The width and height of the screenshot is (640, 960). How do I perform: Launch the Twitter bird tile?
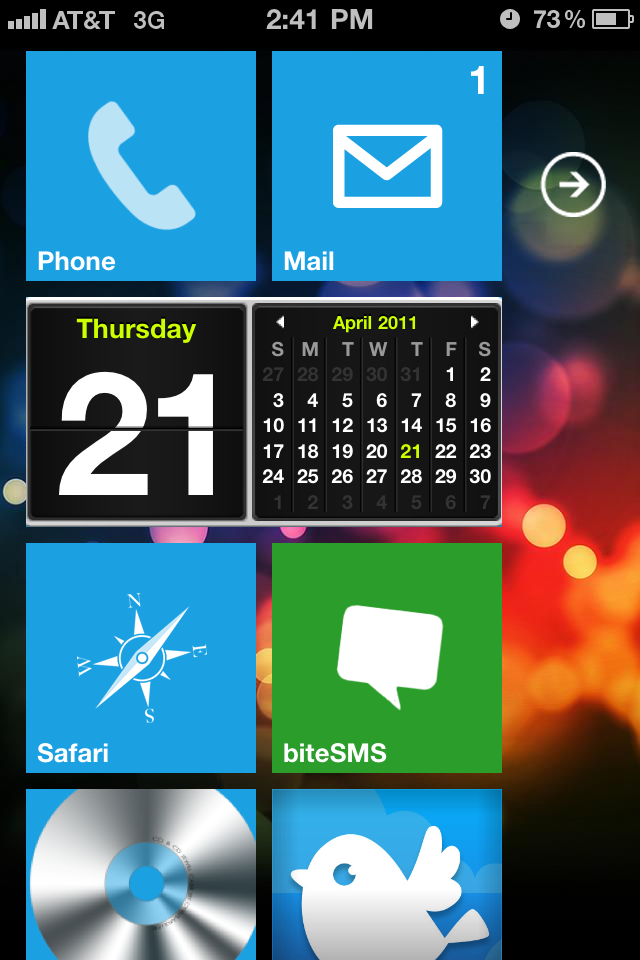point(387,875)
